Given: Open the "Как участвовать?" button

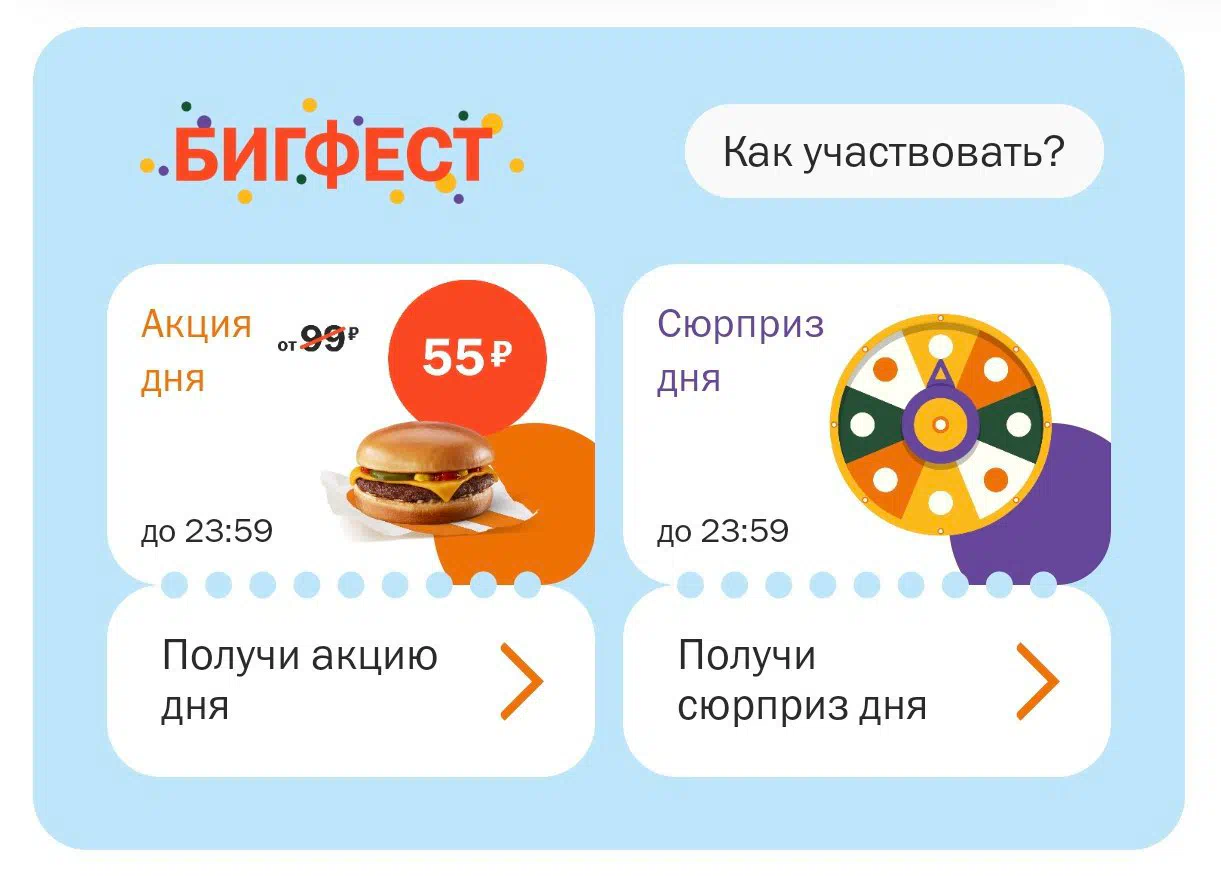Looking at the screenshot, I should [893, 152].
